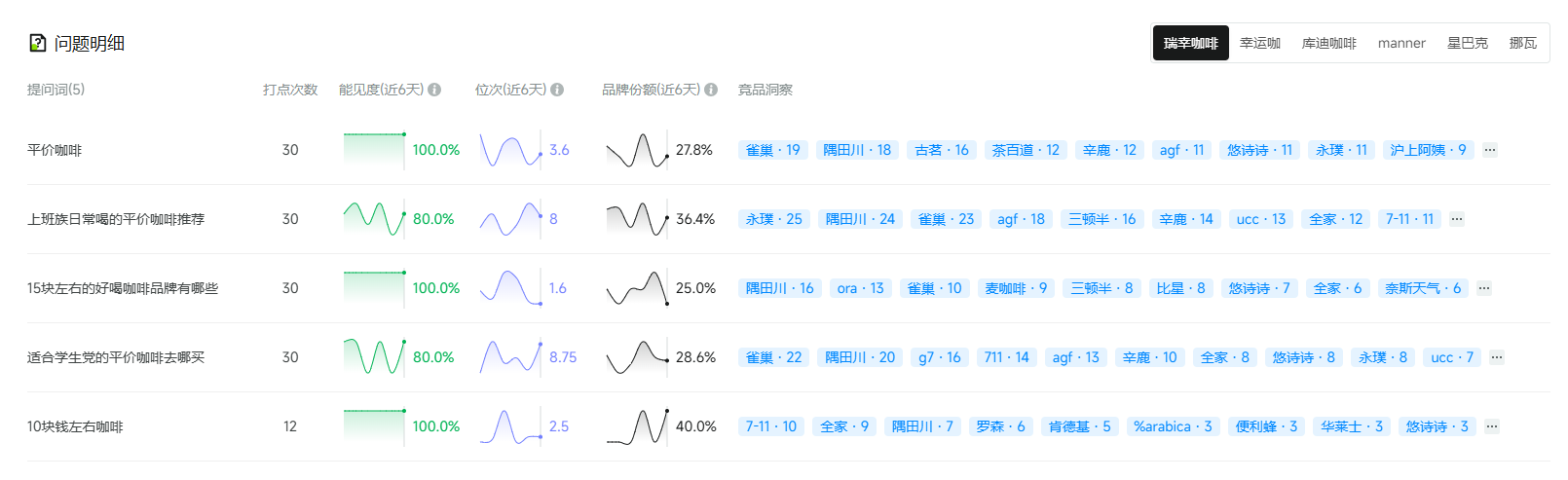This screenshot has height=480, width=1568.
Task: Select the 瑞幸咖啡 brand tab
Action: [x=1190, y=43]
